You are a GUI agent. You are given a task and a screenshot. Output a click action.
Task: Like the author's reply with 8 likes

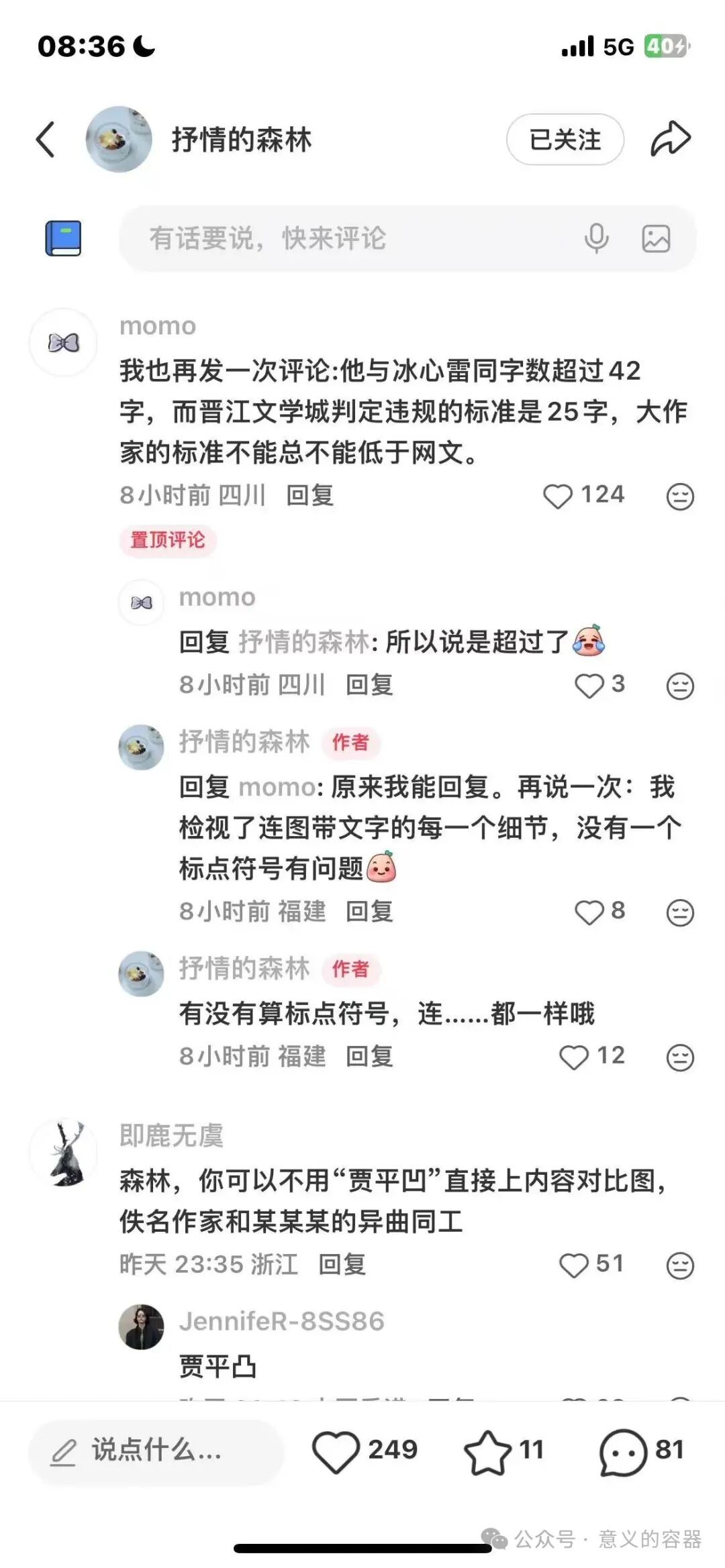[x=589, y=912]
